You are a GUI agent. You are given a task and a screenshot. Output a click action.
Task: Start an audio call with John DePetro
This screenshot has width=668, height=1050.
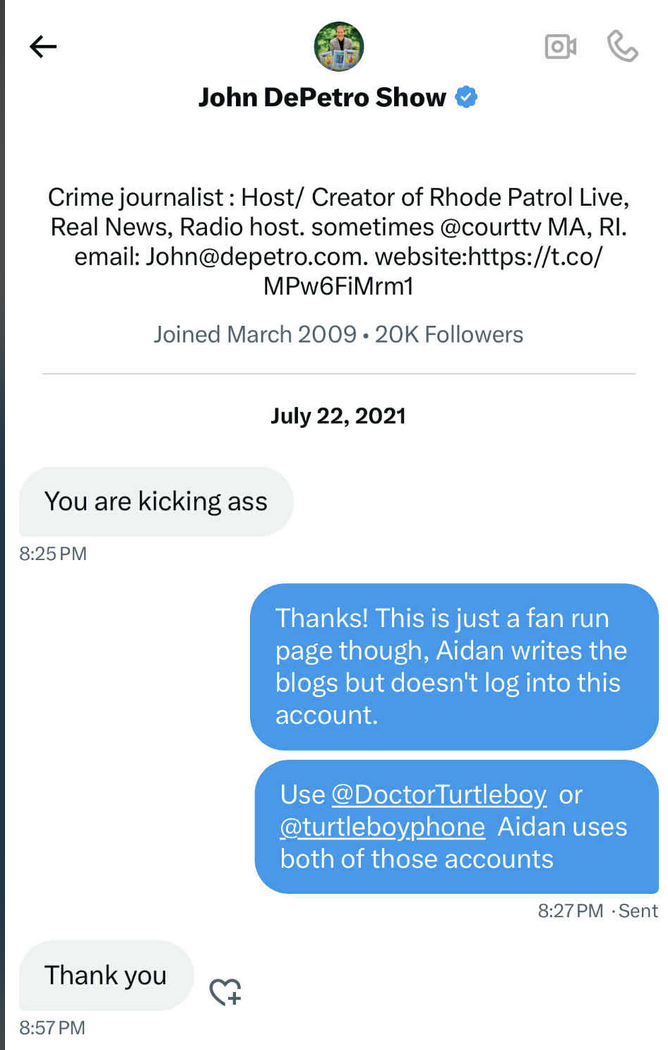tap(622, 46)
